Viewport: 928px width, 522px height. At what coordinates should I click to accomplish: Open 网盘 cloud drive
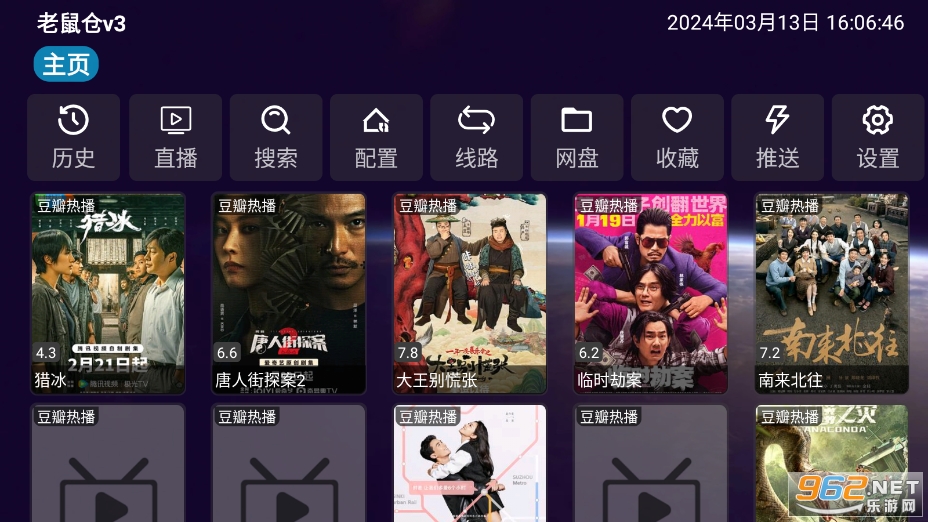(x=577, y=137)
